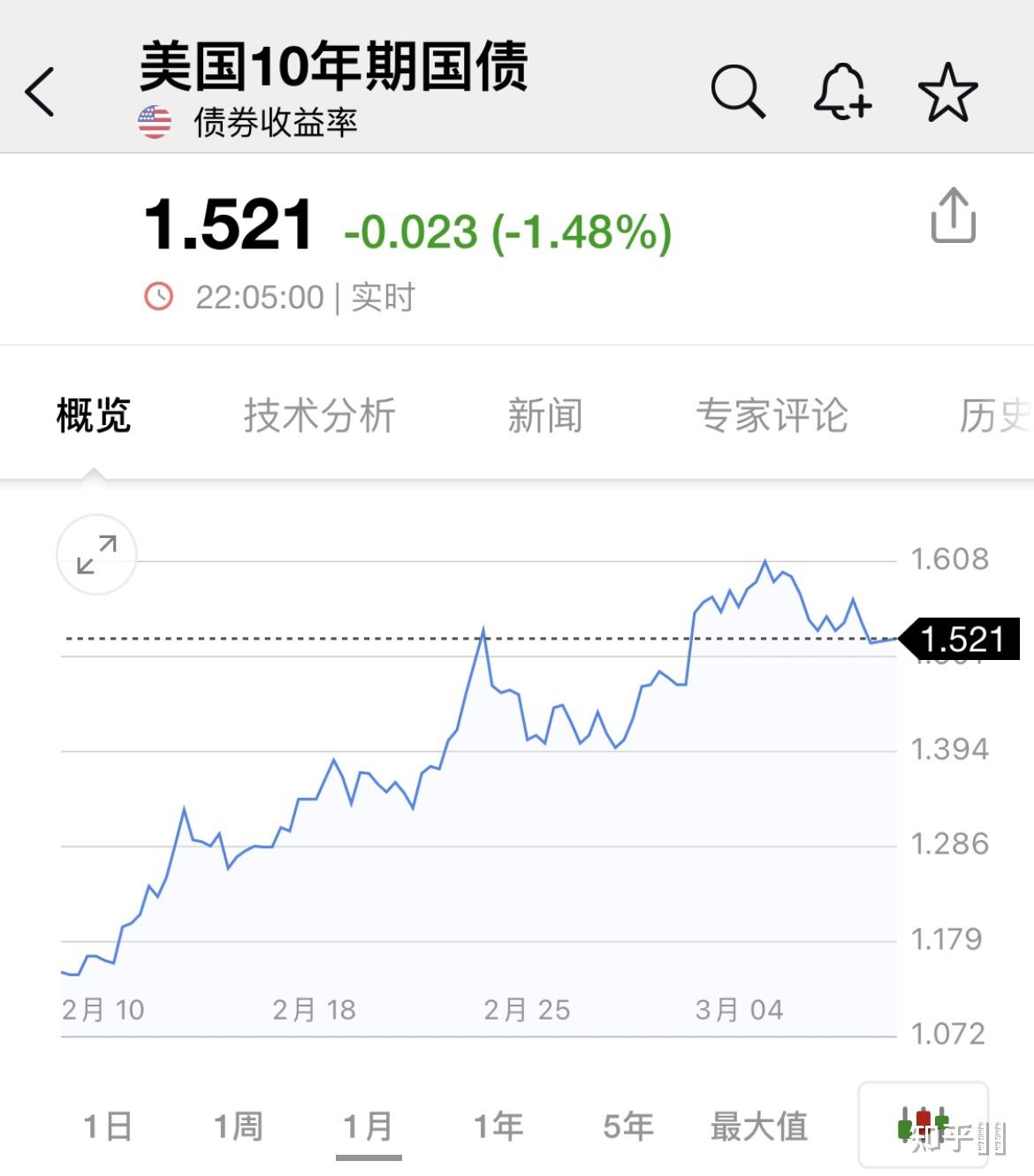The image size is (1034, 1176).
Task: Open the candlestick chart view icon
Action: coord(923,1126)
